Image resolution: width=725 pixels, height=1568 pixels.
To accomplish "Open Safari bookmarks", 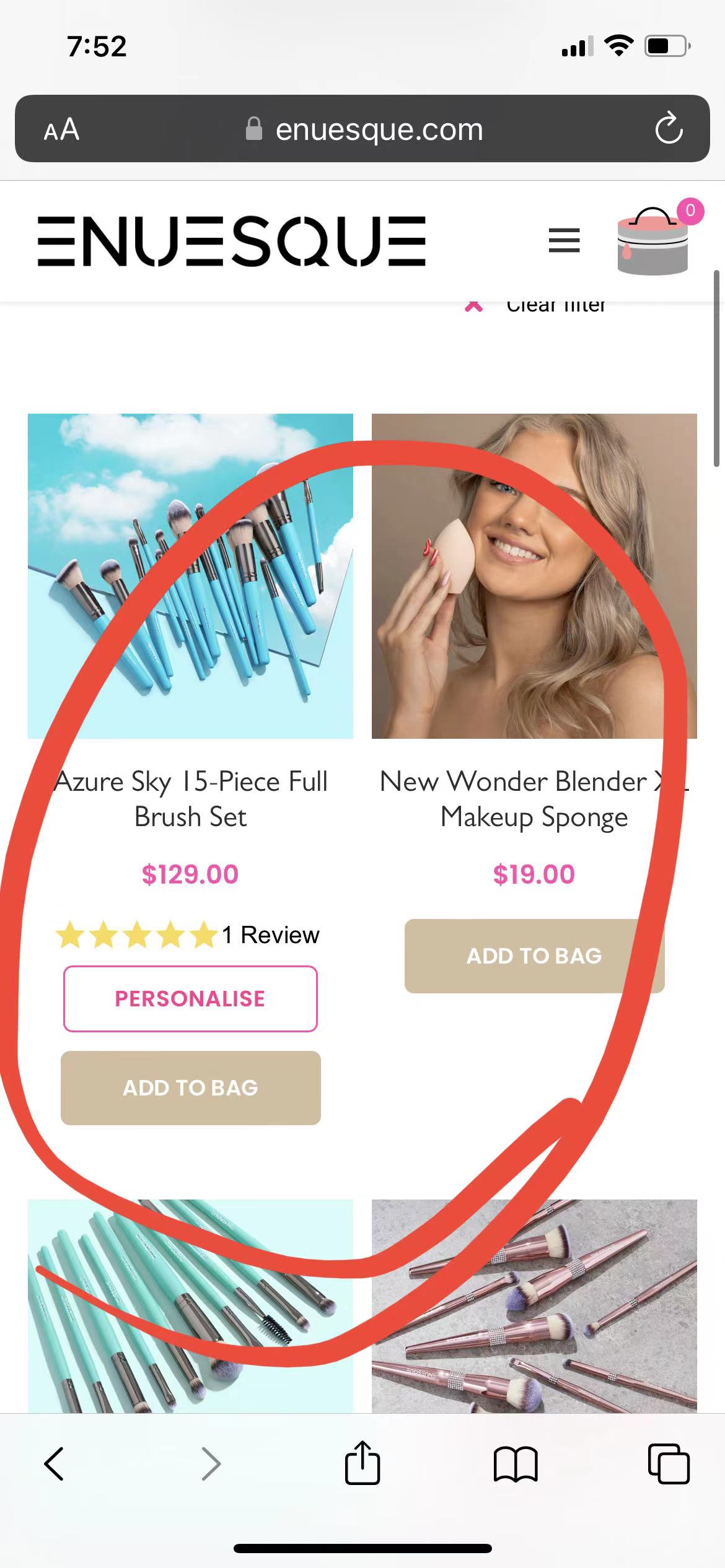I will [516, 1464].
